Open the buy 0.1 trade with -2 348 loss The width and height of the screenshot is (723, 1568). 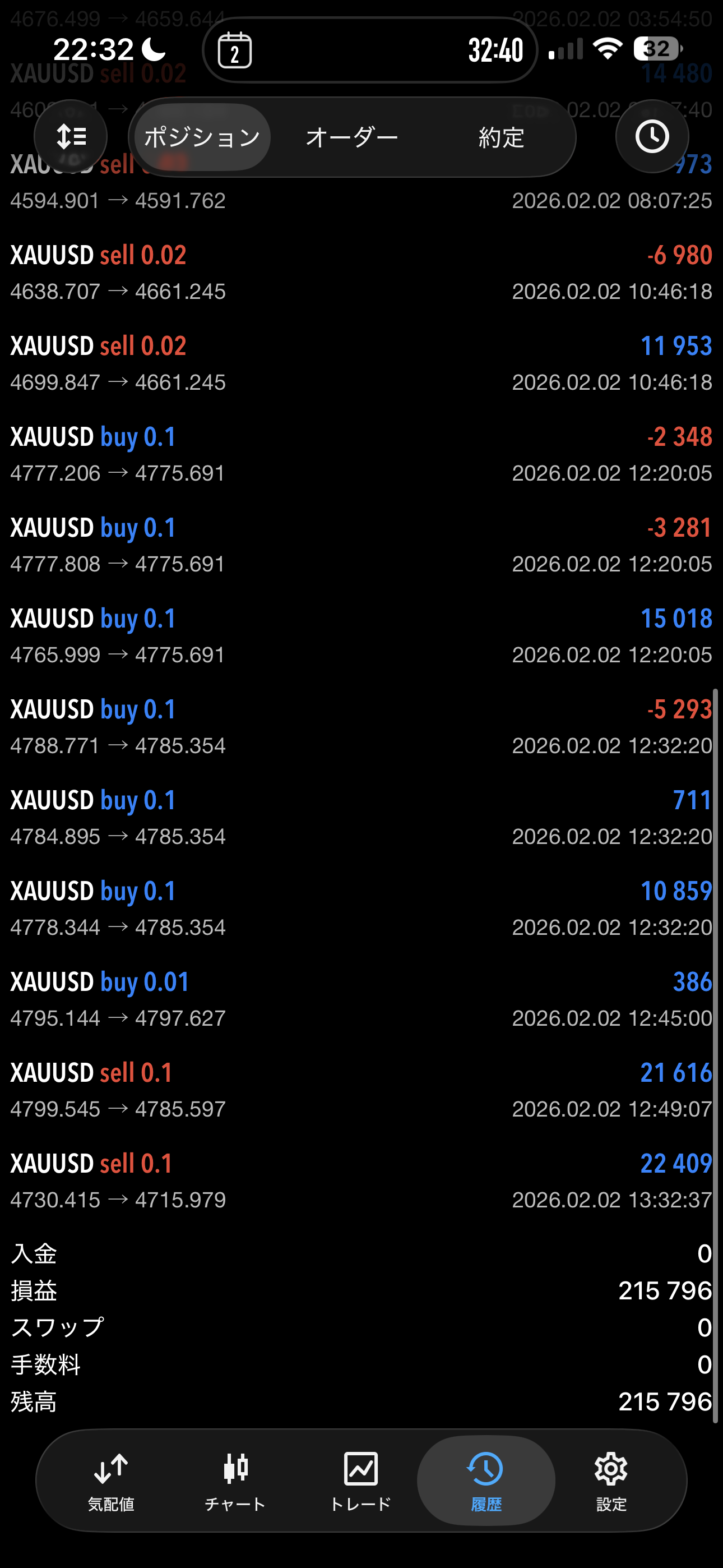(x=361, y=454)
